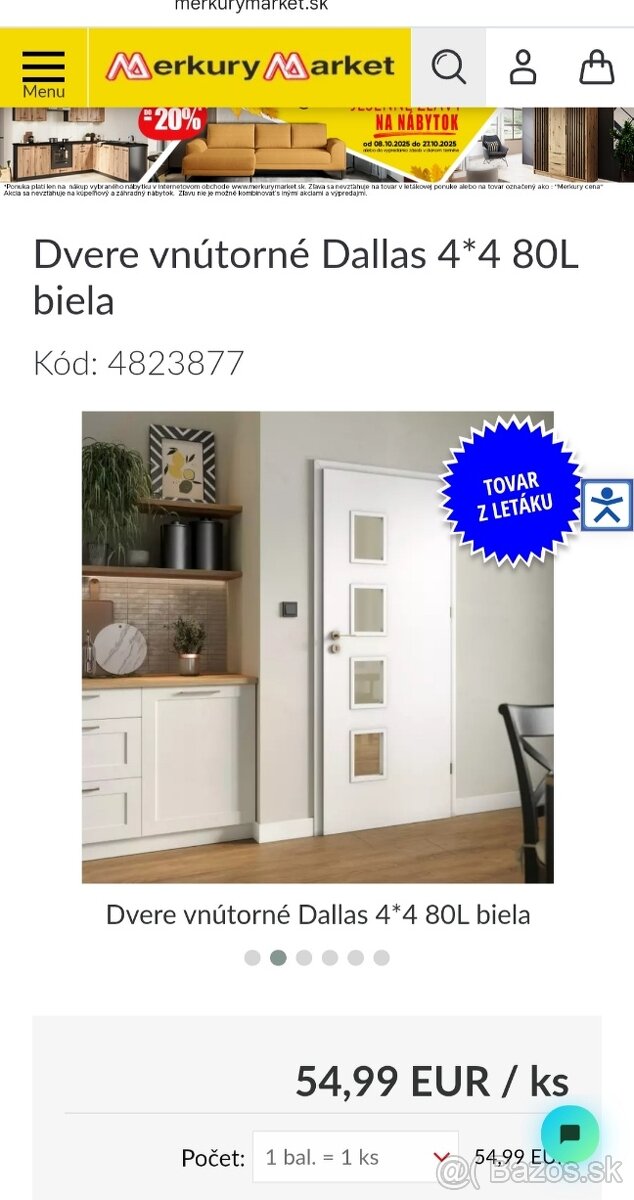
Task: Open the shopping bag cart
Action: coord(597,67)
